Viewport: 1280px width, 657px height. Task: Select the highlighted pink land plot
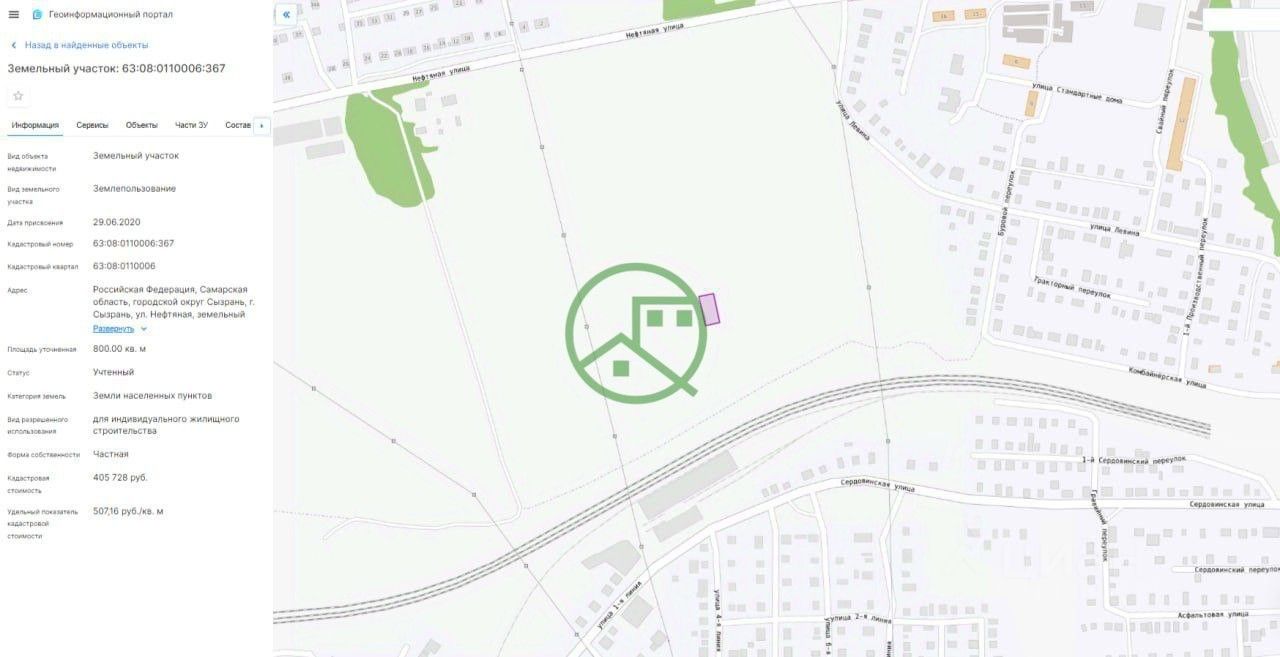point(709,310)
